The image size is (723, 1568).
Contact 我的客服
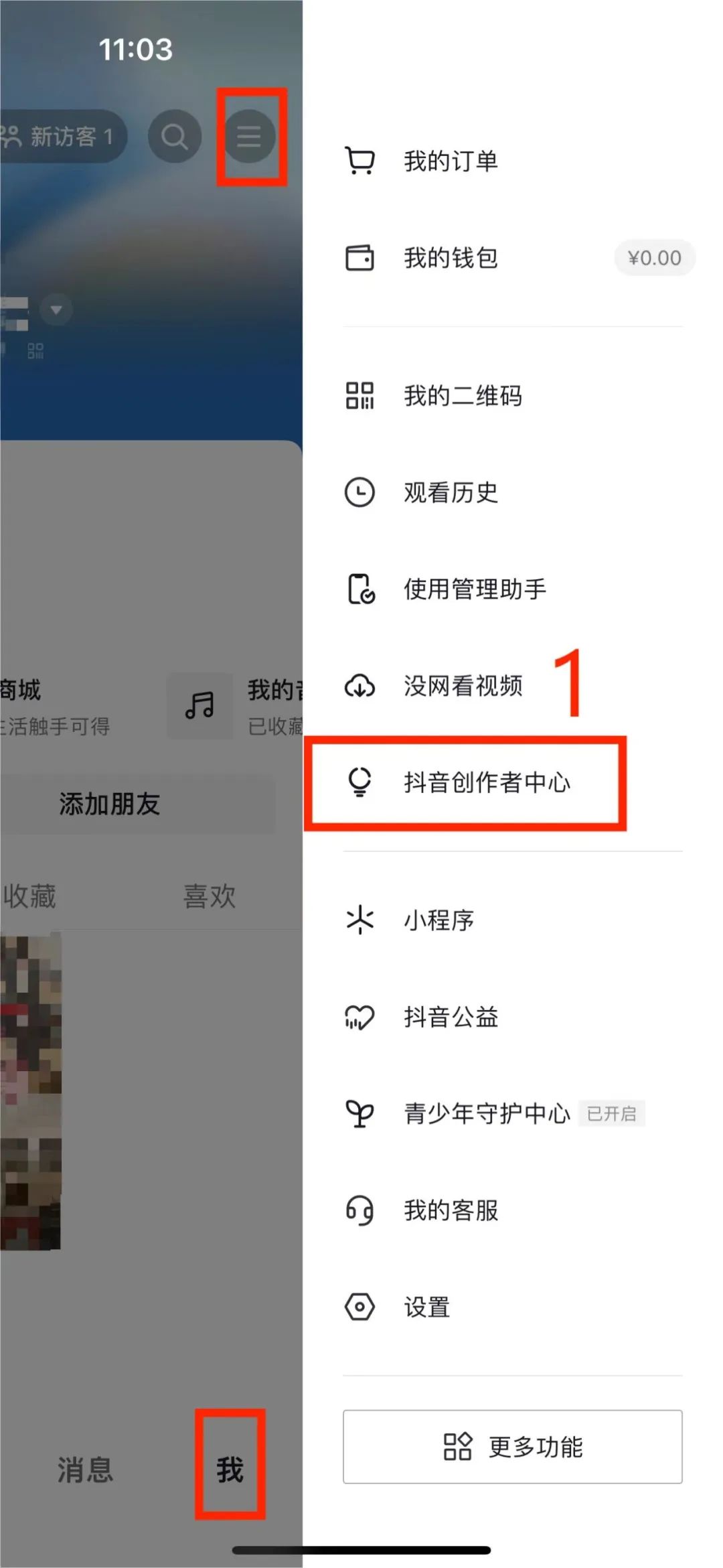[513, 1210]
